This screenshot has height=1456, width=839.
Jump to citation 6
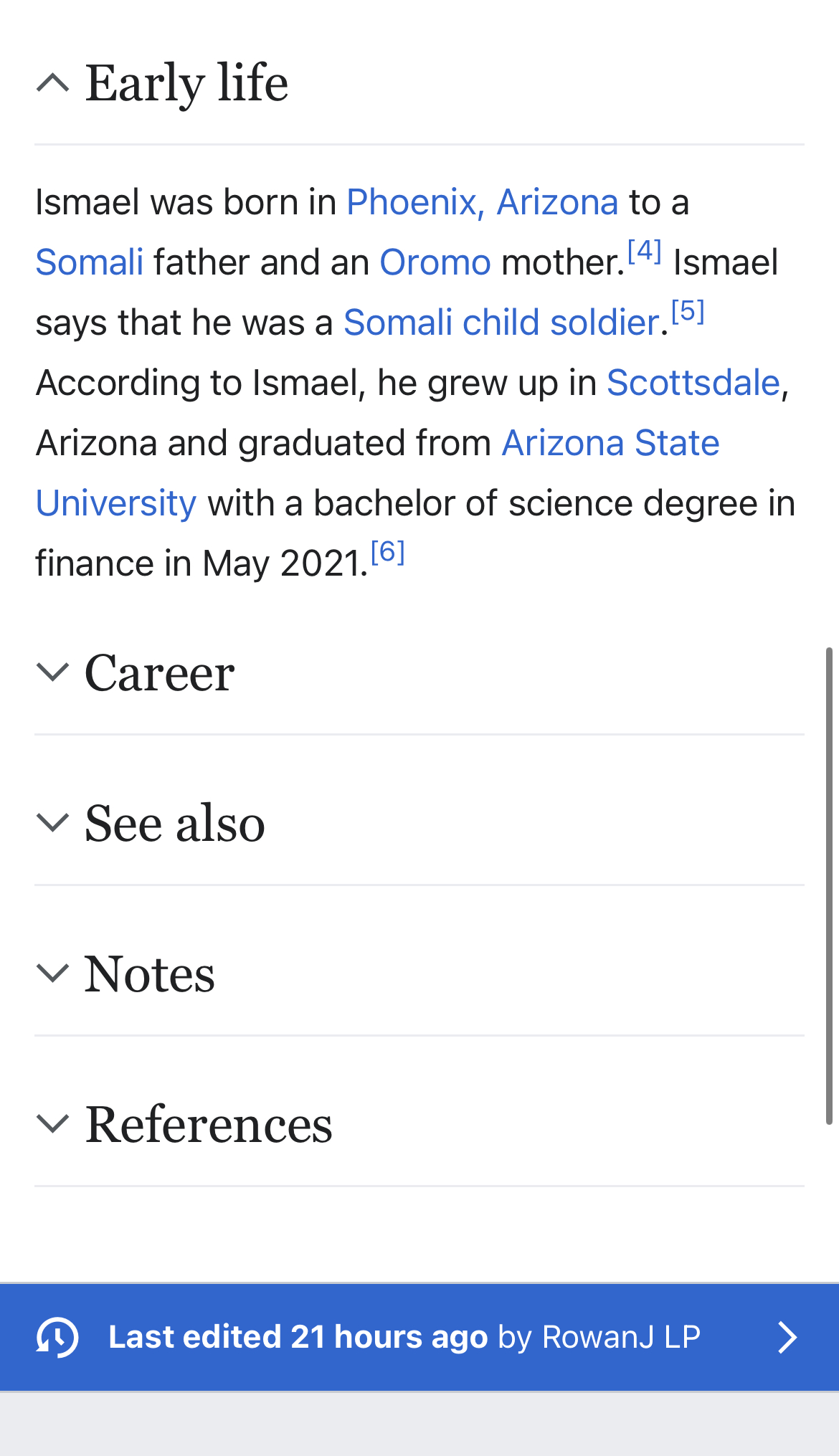(x=388, y=552)
